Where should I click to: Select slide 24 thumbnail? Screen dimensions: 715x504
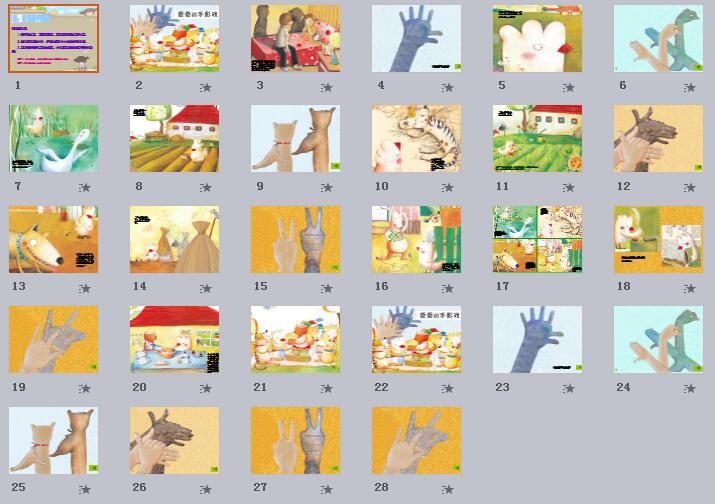click(659, 340)
